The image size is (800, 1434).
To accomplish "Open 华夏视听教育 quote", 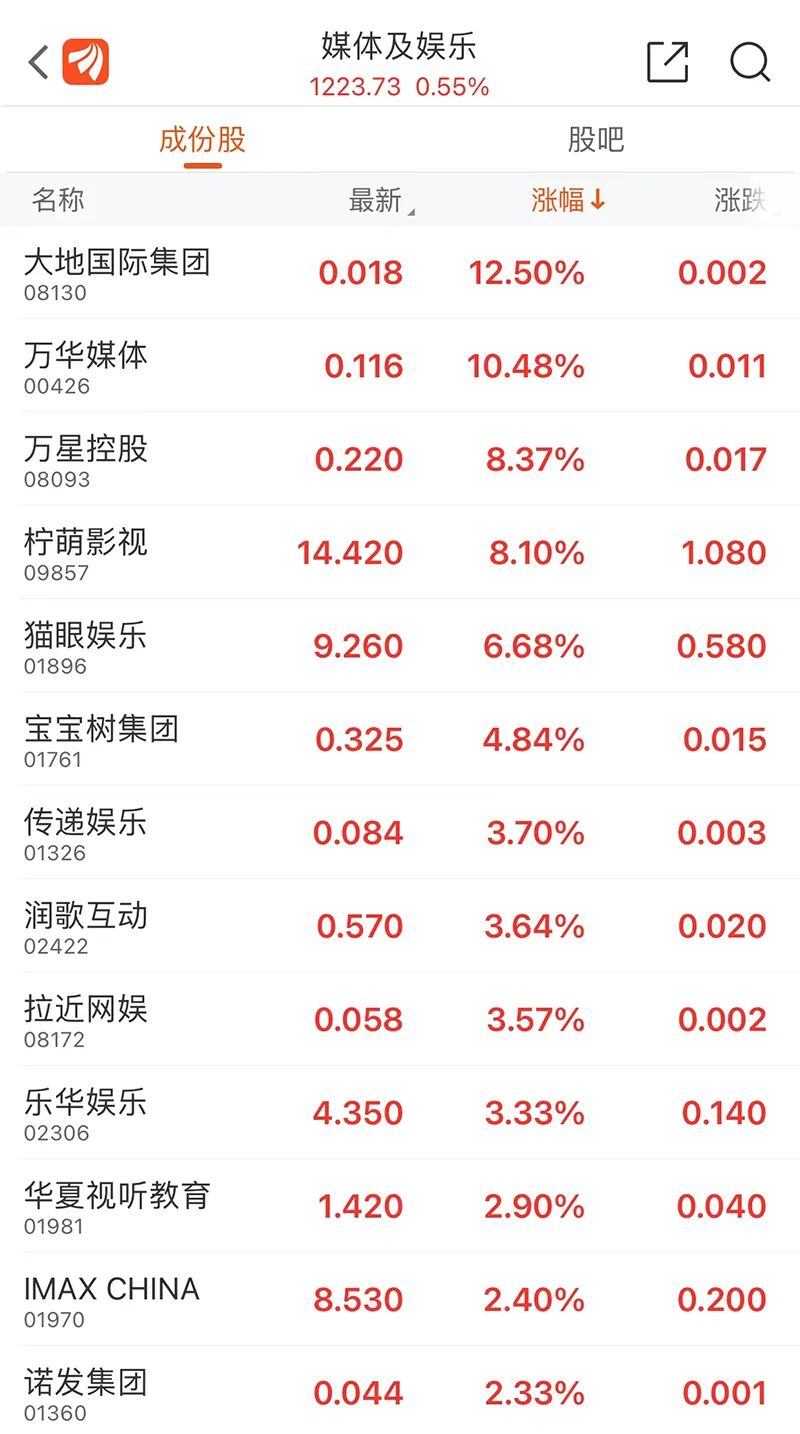I will (x=118, y=1205).
